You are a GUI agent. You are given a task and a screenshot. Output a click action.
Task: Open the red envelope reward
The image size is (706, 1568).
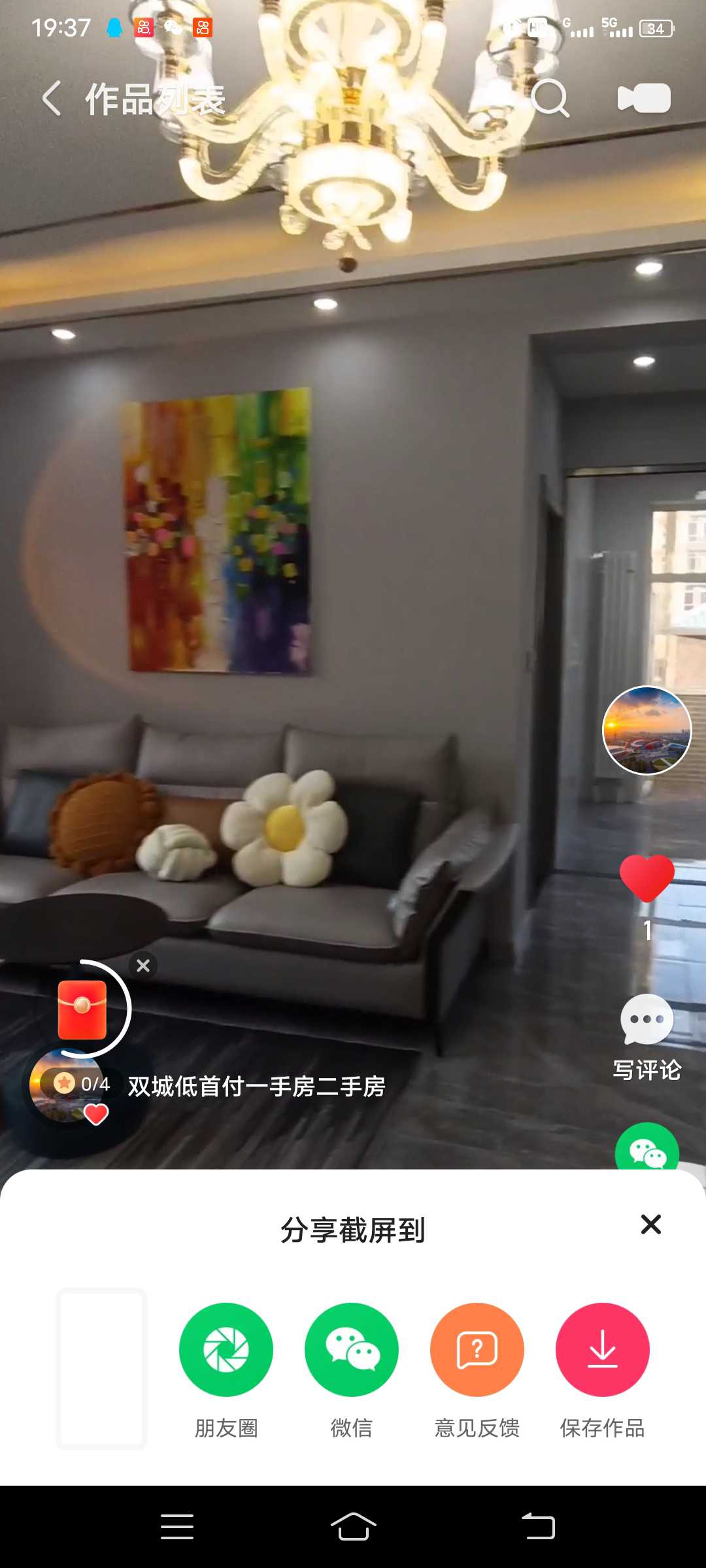82,1009
